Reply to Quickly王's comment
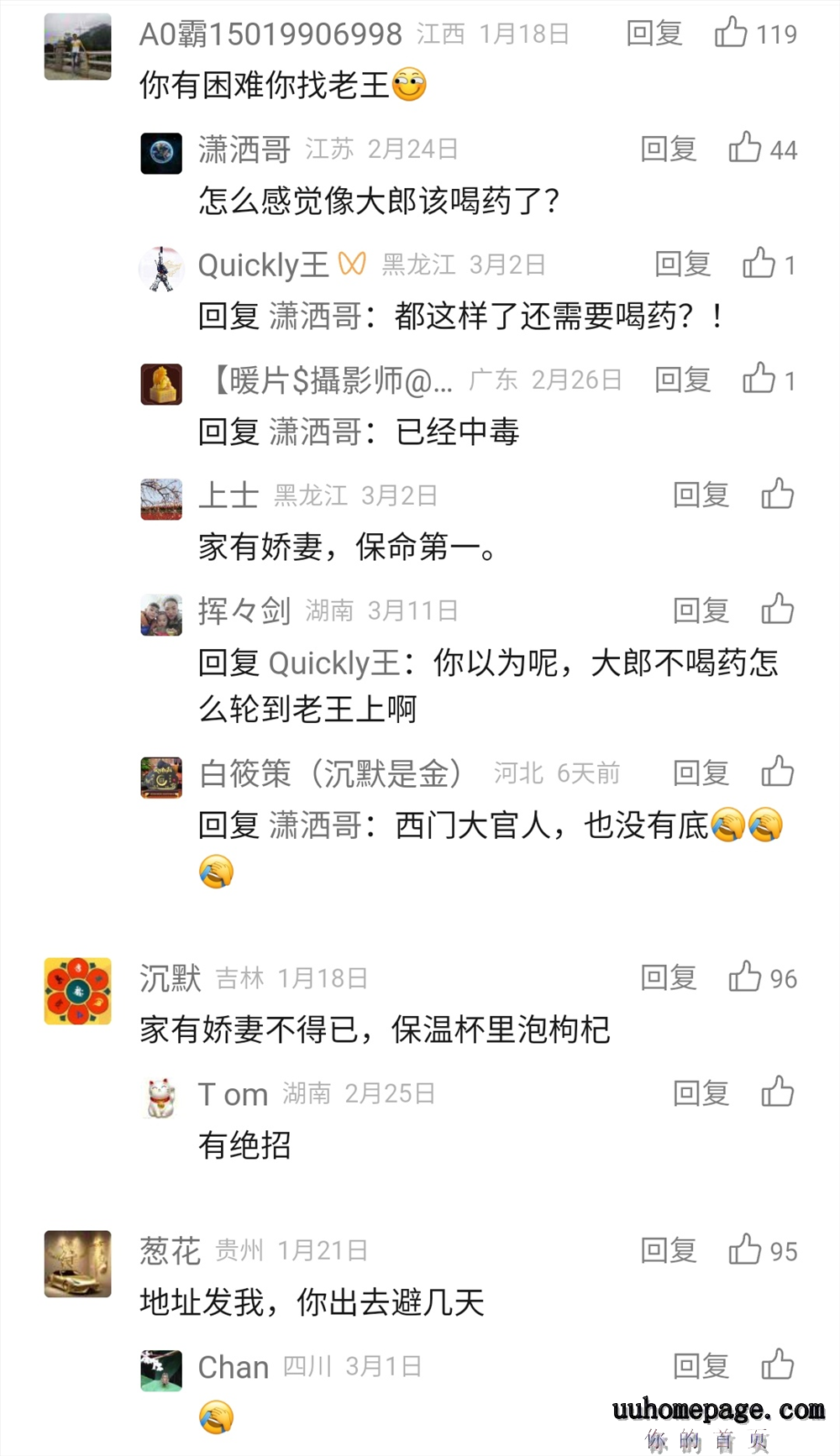Viewport: 840px width, 1456px height. [682, 264]
